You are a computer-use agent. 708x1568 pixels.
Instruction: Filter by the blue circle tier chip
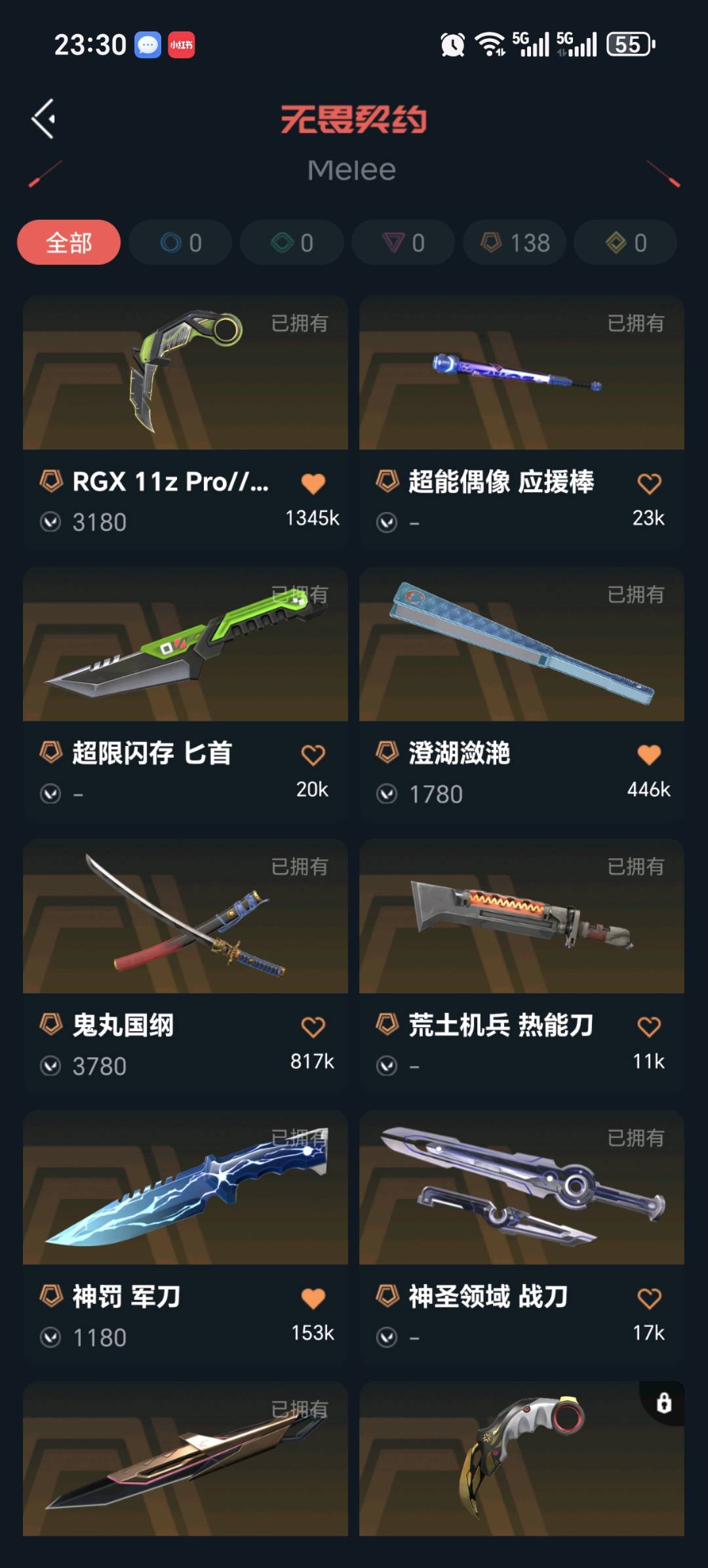(180, 243)
